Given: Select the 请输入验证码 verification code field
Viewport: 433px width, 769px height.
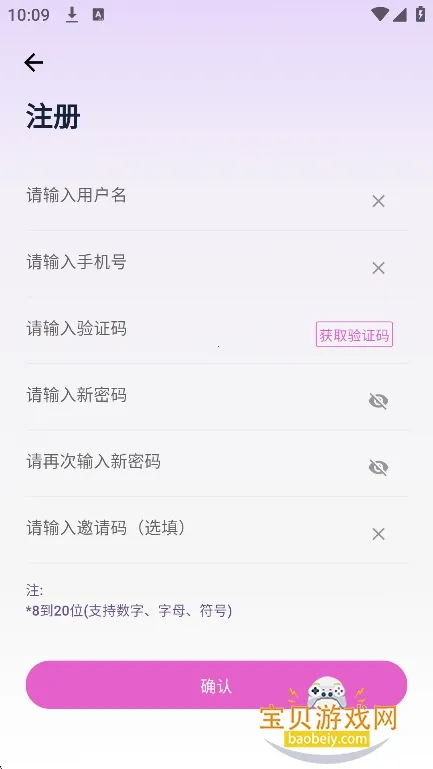Looking at the screenshot, I should coord(169,329).
